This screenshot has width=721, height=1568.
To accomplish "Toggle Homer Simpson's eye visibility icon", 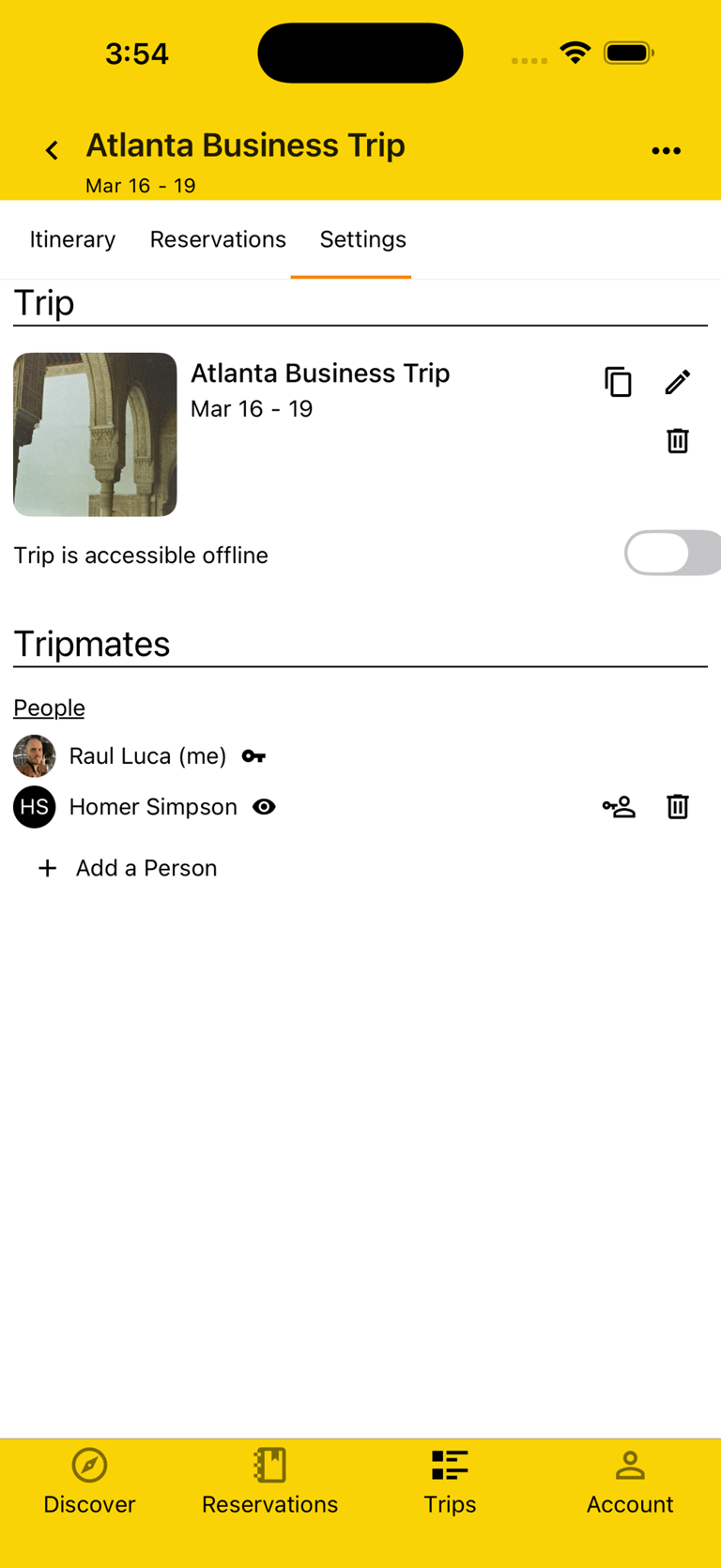I will pyautogui.click(x=264, y=807).
